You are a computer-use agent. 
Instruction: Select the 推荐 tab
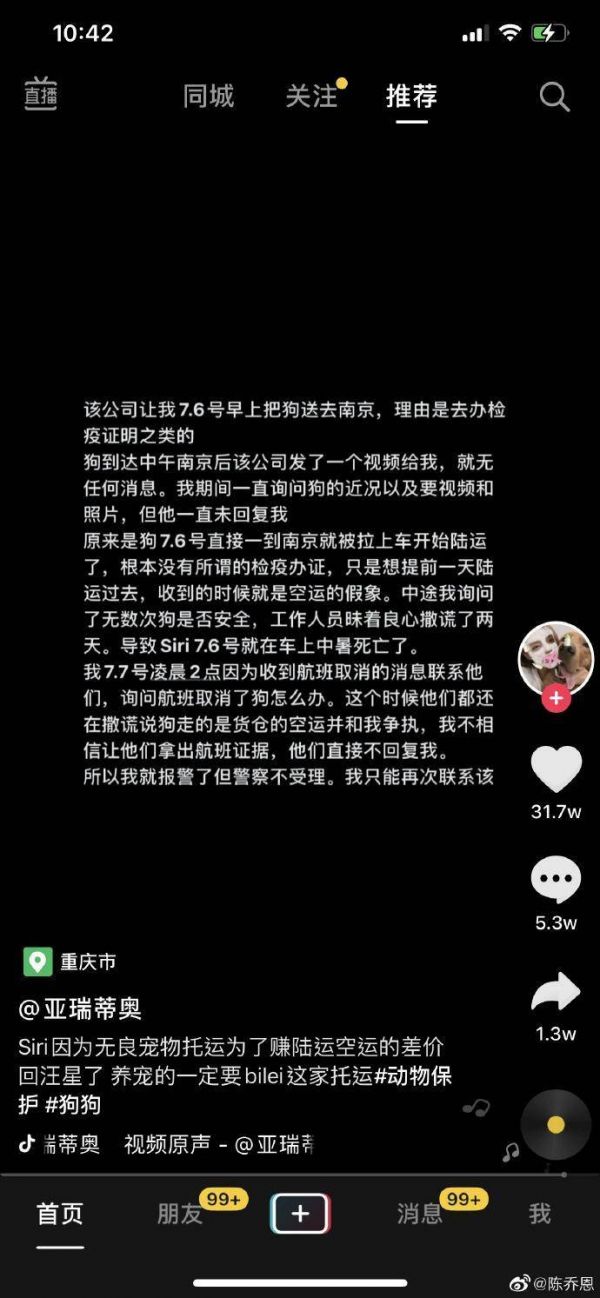(x=412, y=96)
